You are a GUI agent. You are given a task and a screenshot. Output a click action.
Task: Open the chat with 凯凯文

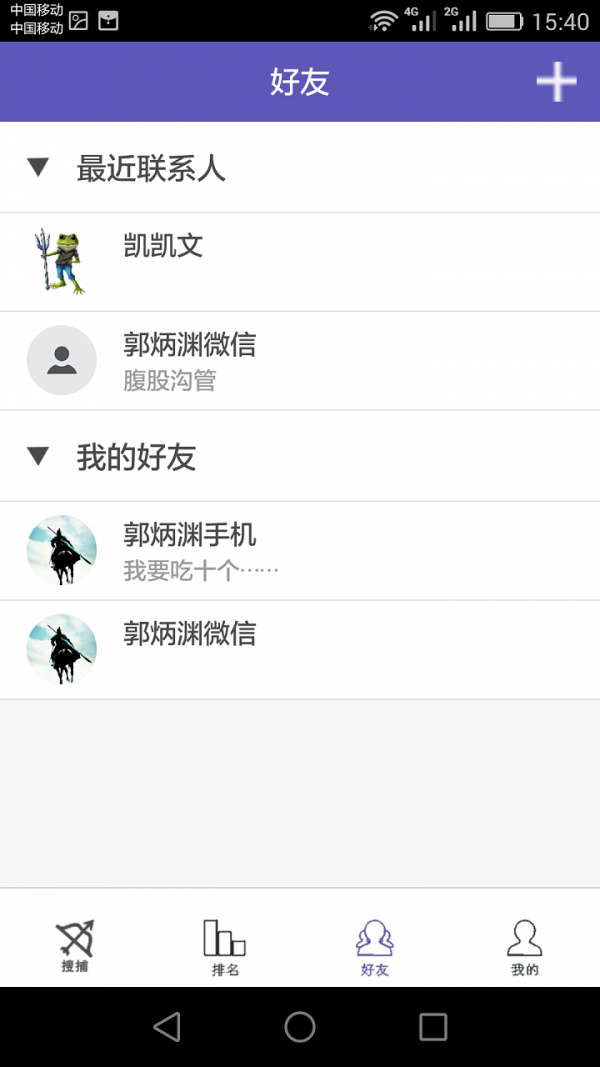[300, 262]
